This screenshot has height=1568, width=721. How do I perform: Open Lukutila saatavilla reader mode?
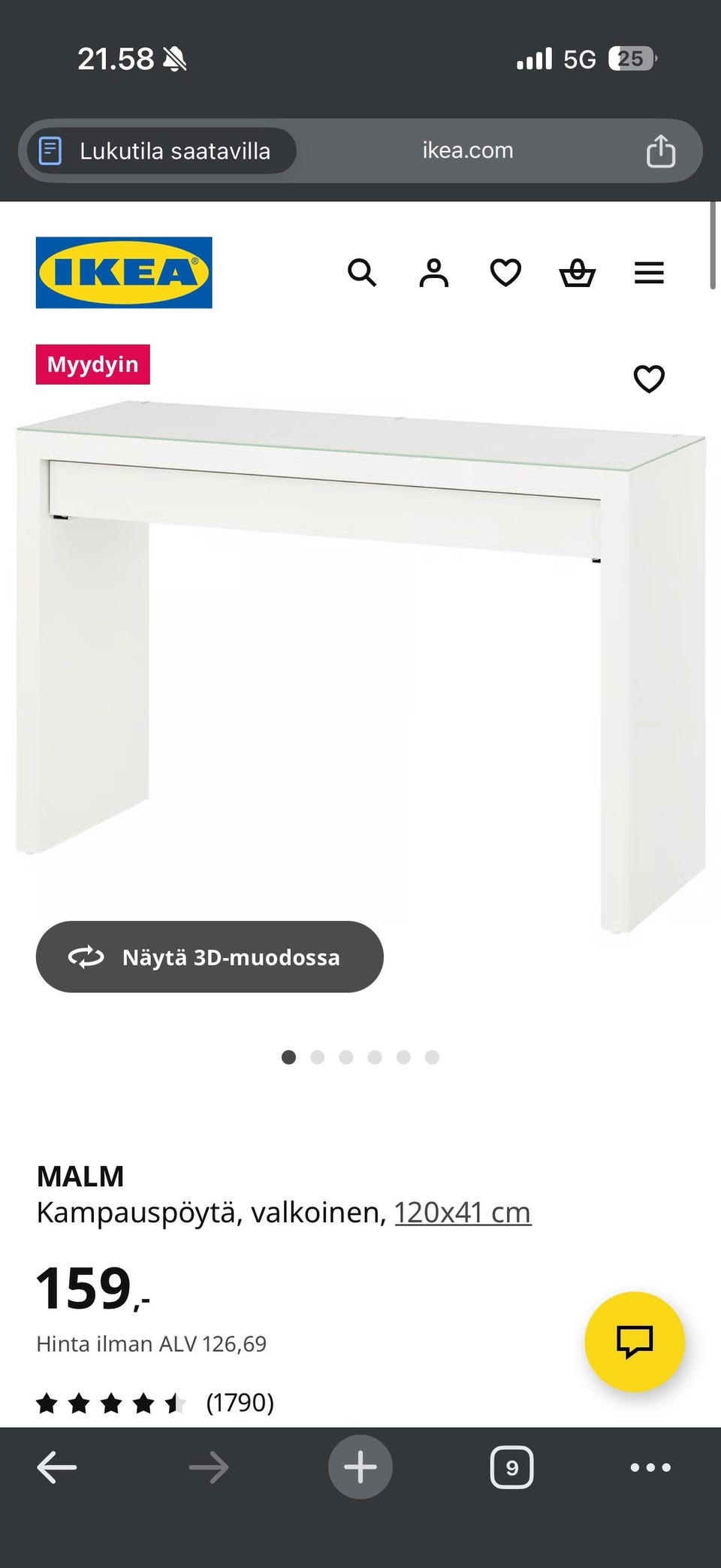[x=161, y=151]
